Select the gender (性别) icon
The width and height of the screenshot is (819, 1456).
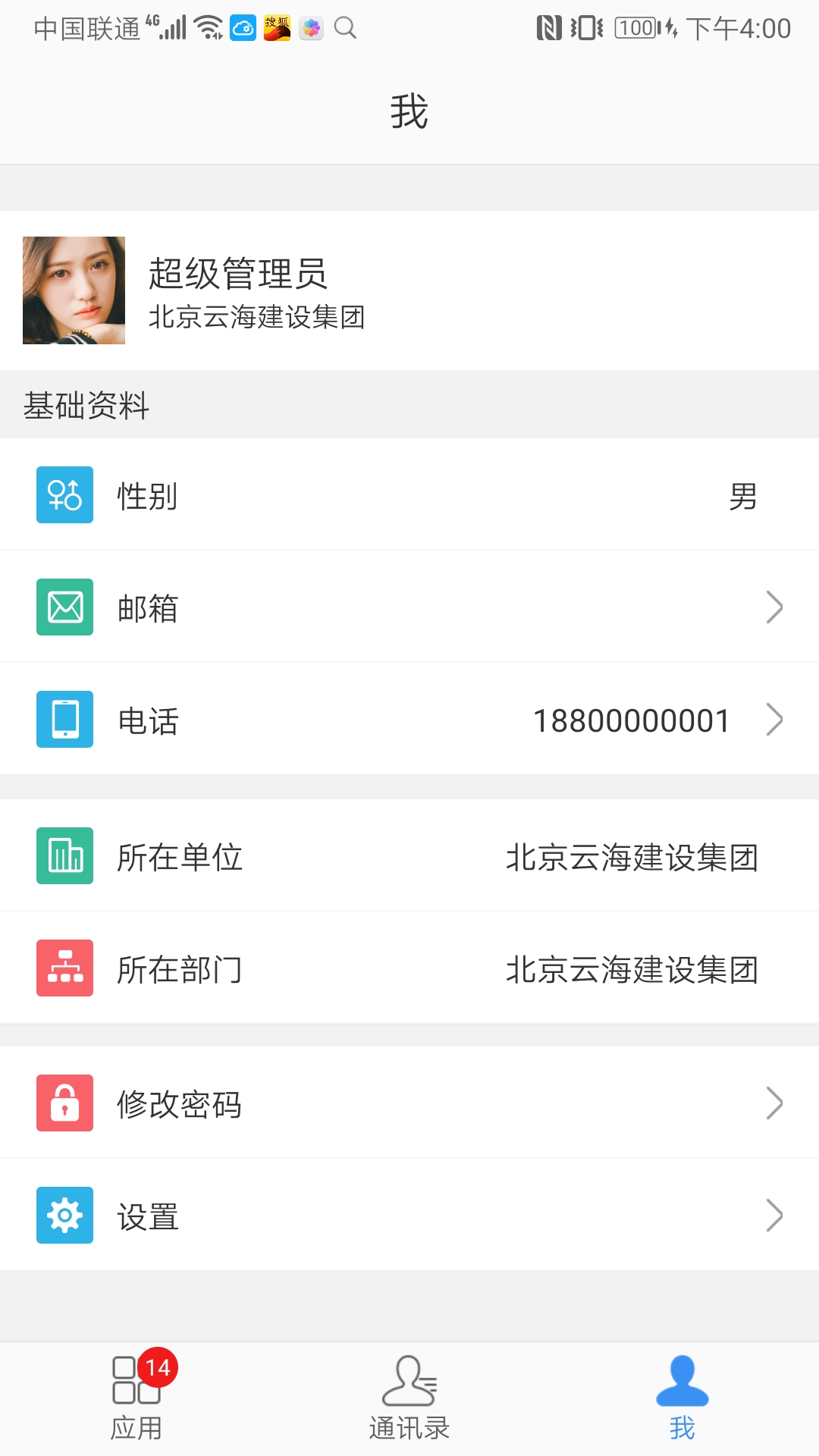(x=64, y=495)
